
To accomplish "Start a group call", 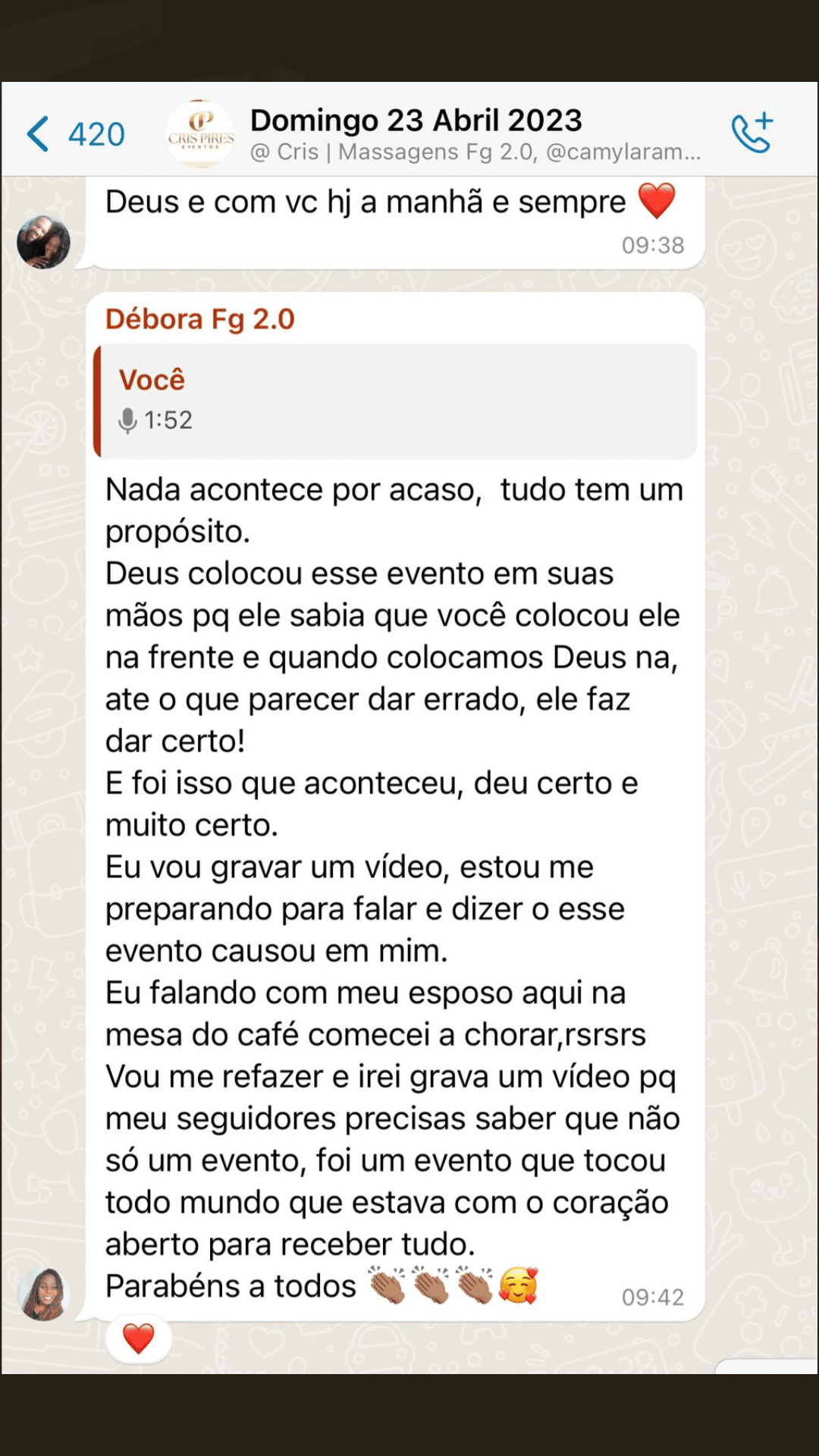I will click(x=752, y=133).
